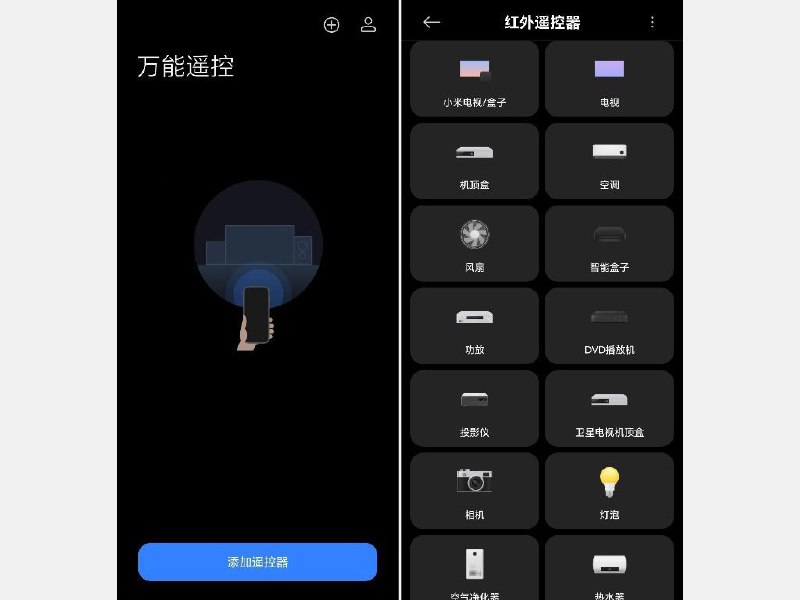Screen dimensions: 800x600
Task: Select the 功放 tile
Action: 474,326
